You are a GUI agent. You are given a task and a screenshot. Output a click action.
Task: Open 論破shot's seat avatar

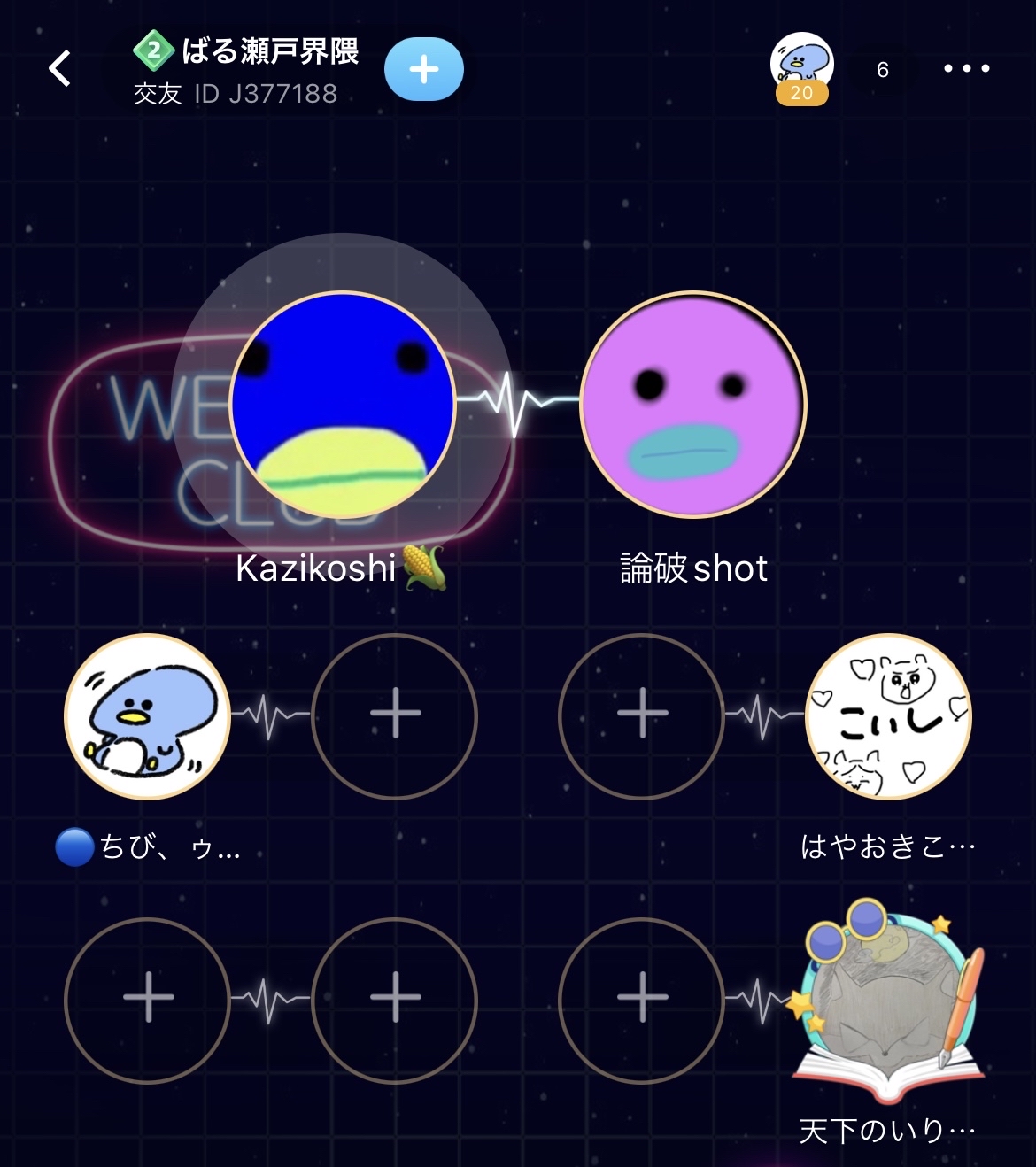(x=693, y=405)
